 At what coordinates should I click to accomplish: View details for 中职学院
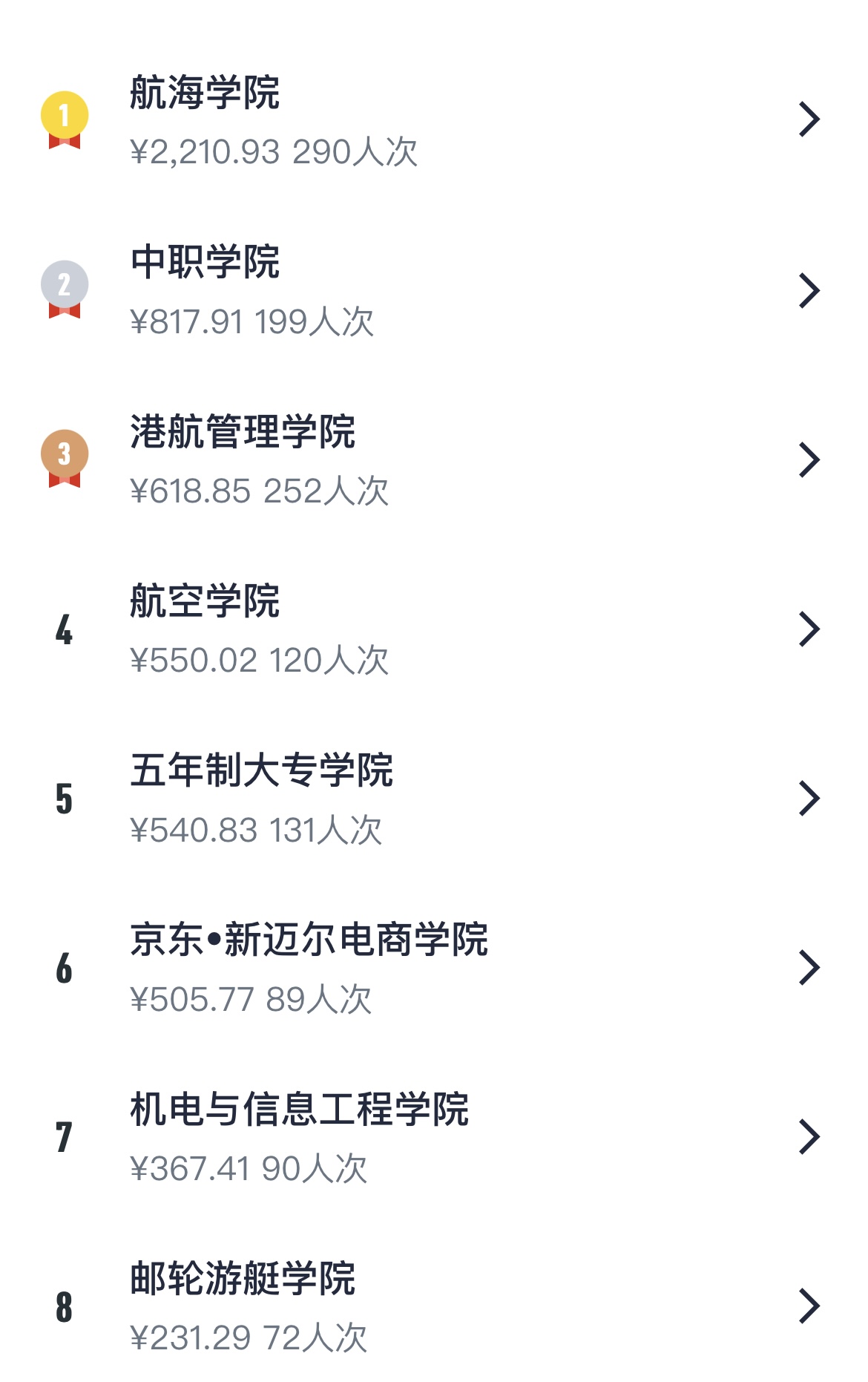(434, 290)
